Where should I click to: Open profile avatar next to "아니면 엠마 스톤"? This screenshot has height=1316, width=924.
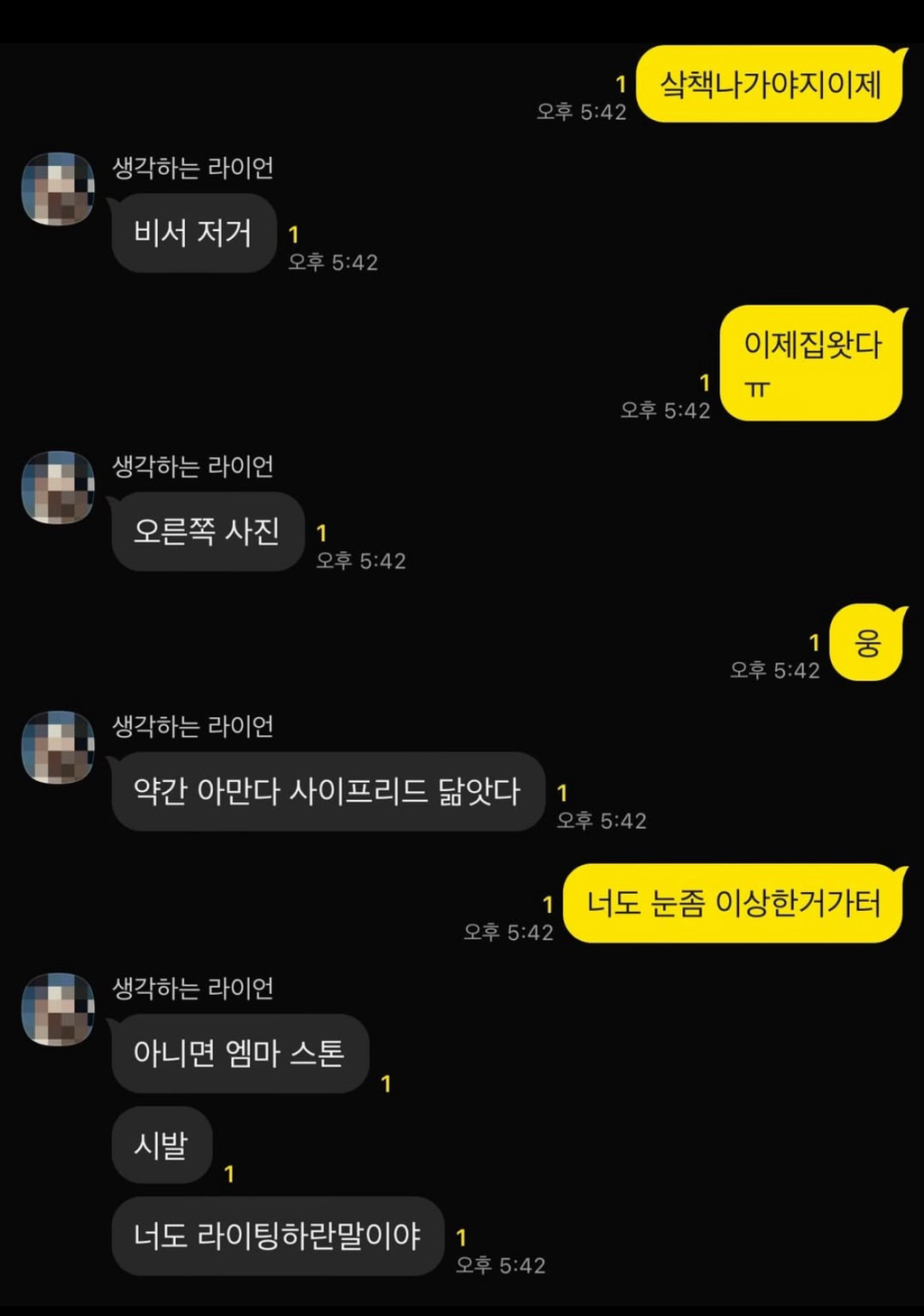coord(58,1008)
